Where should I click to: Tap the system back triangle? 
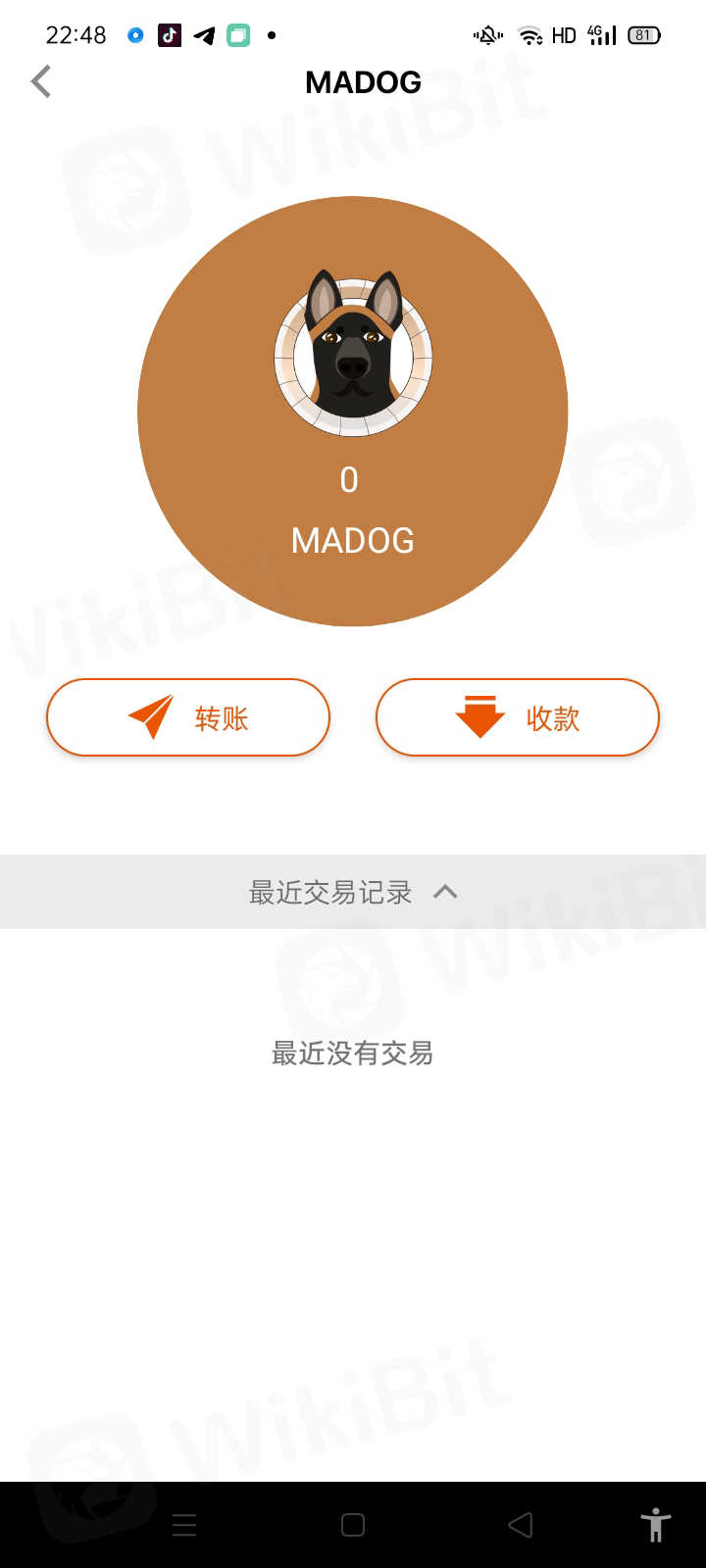521,1525
